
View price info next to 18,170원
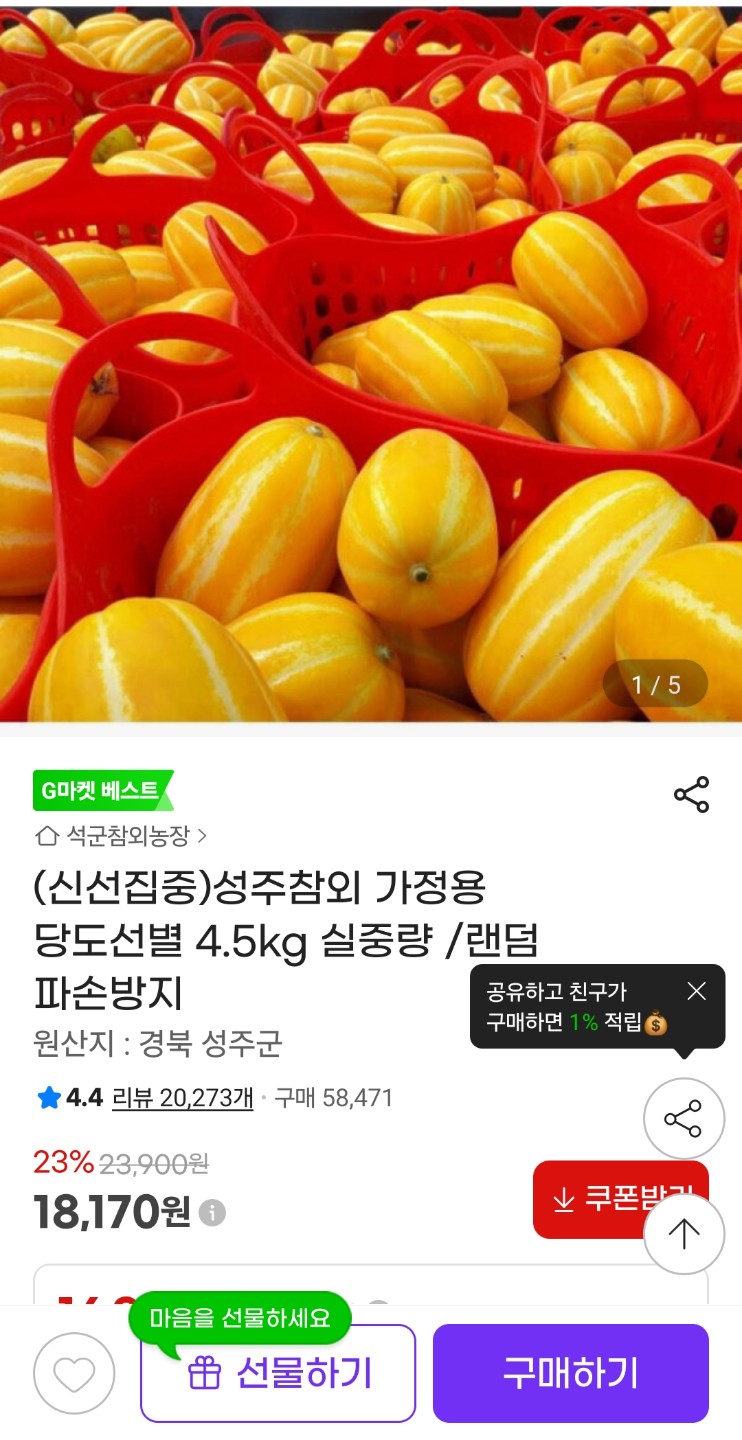point(212,1213)
